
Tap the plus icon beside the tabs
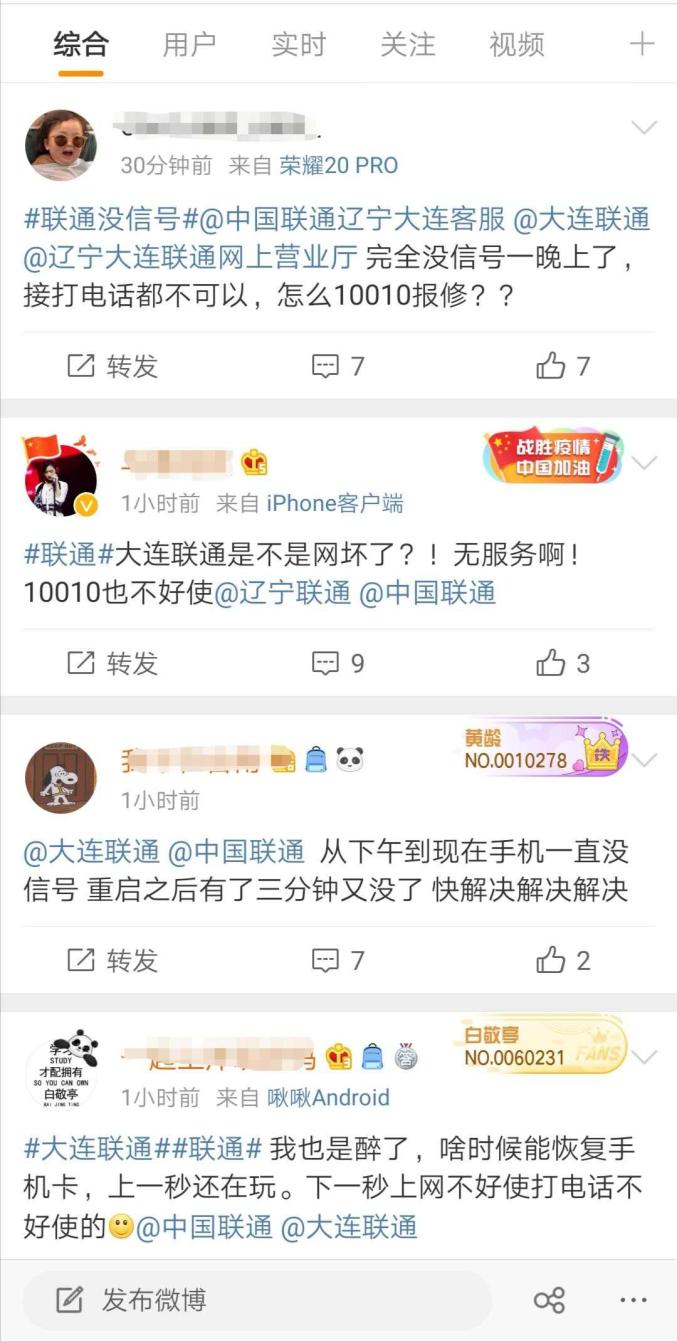(641, 44)
